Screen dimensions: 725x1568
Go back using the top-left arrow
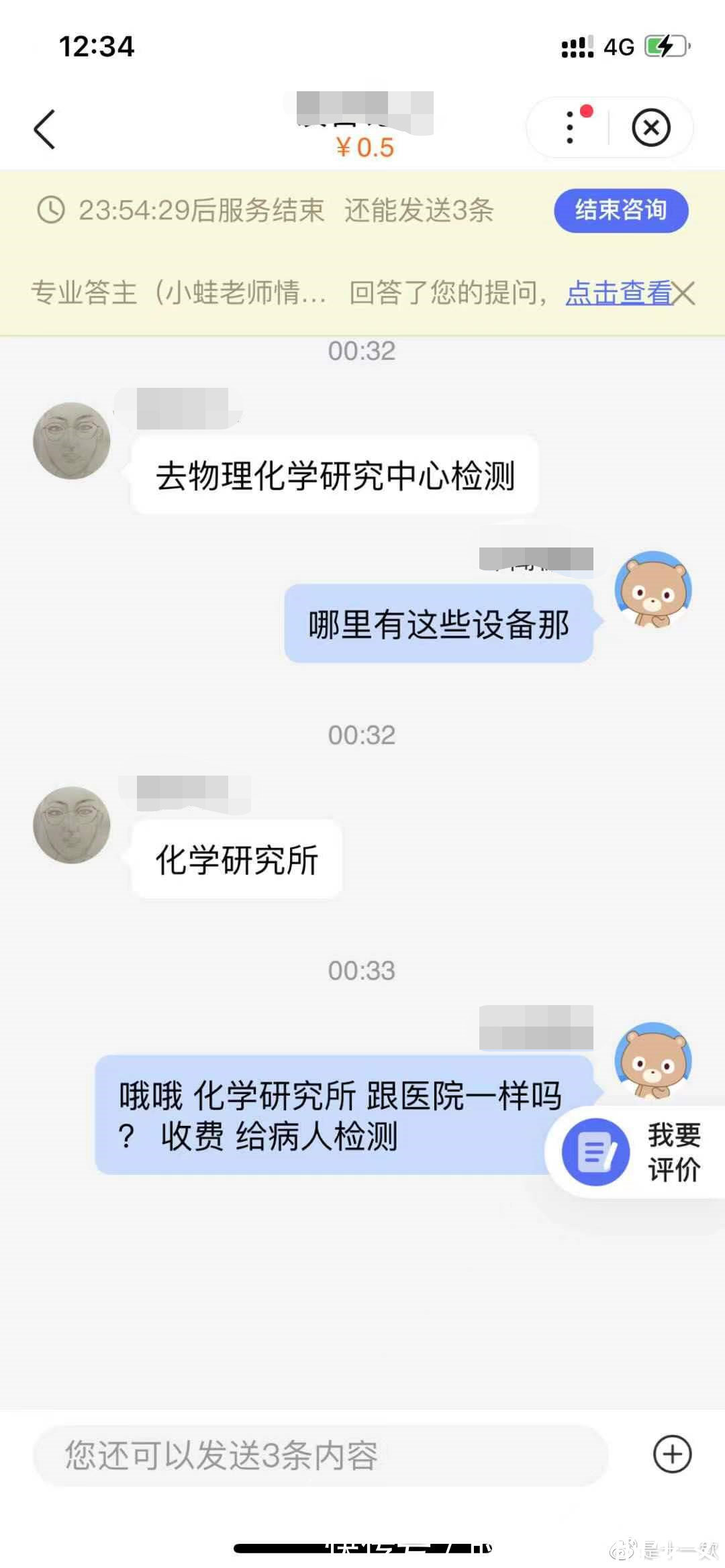(x=44, y=129)
